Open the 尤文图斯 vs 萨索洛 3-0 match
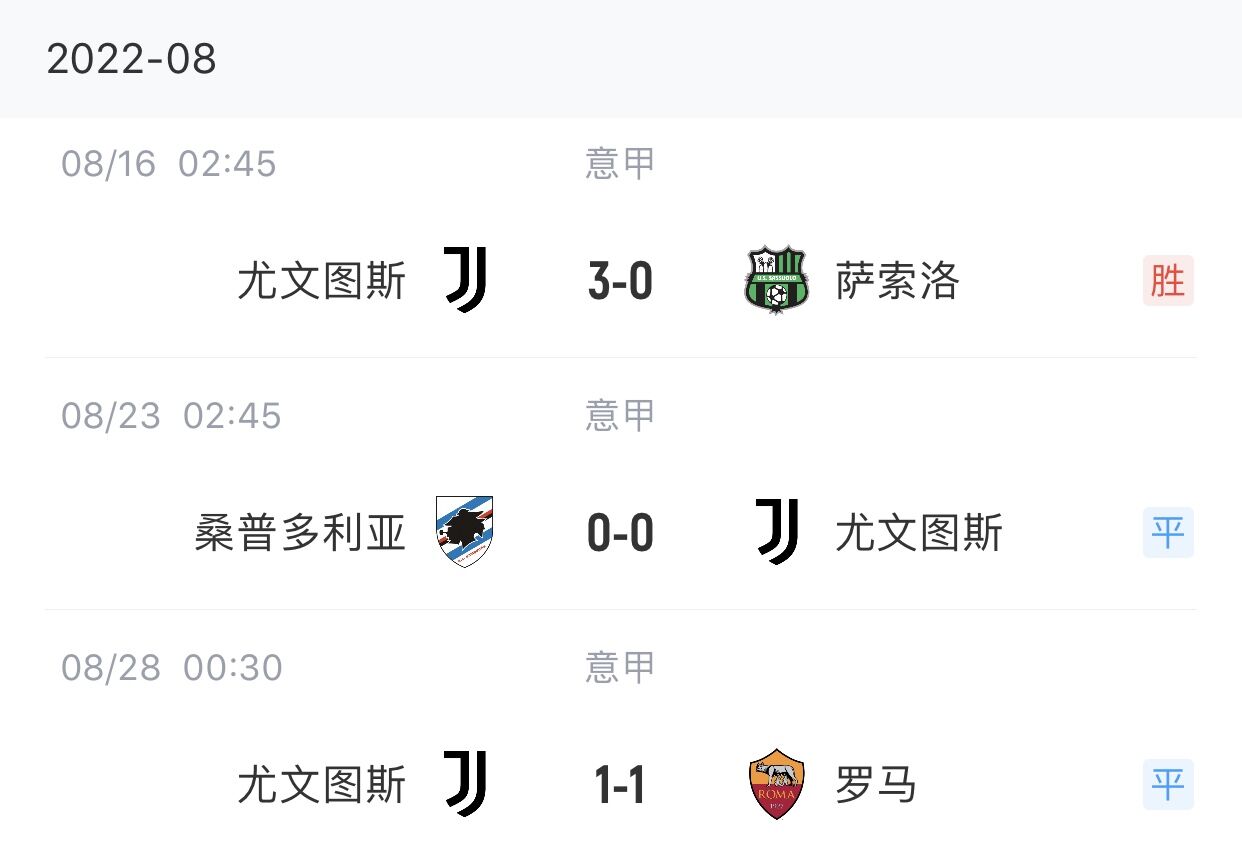This screenshot has height=858, width=1242. [620, 281]
